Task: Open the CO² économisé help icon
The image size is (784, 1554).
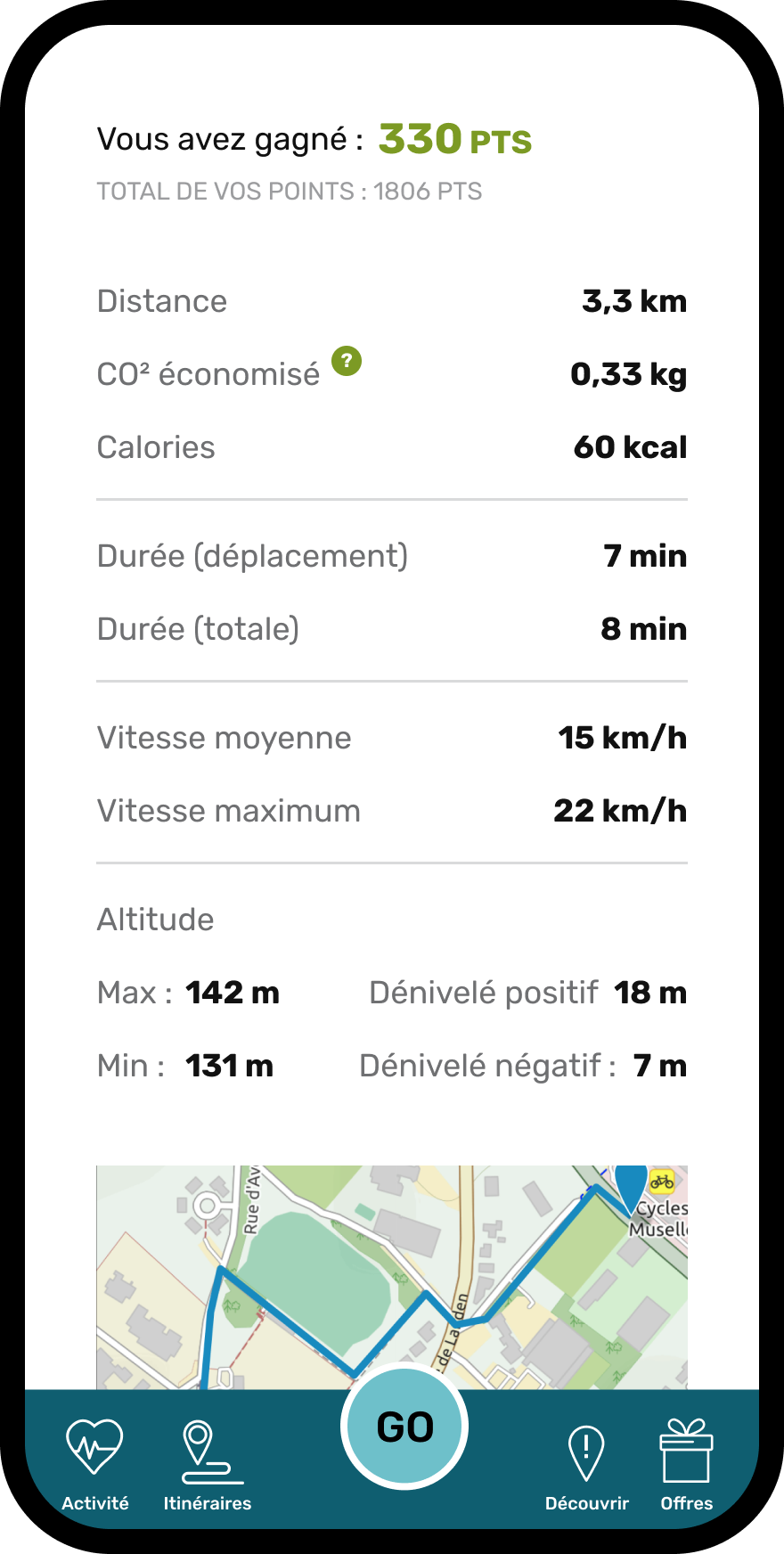Action: coord(347,361)
